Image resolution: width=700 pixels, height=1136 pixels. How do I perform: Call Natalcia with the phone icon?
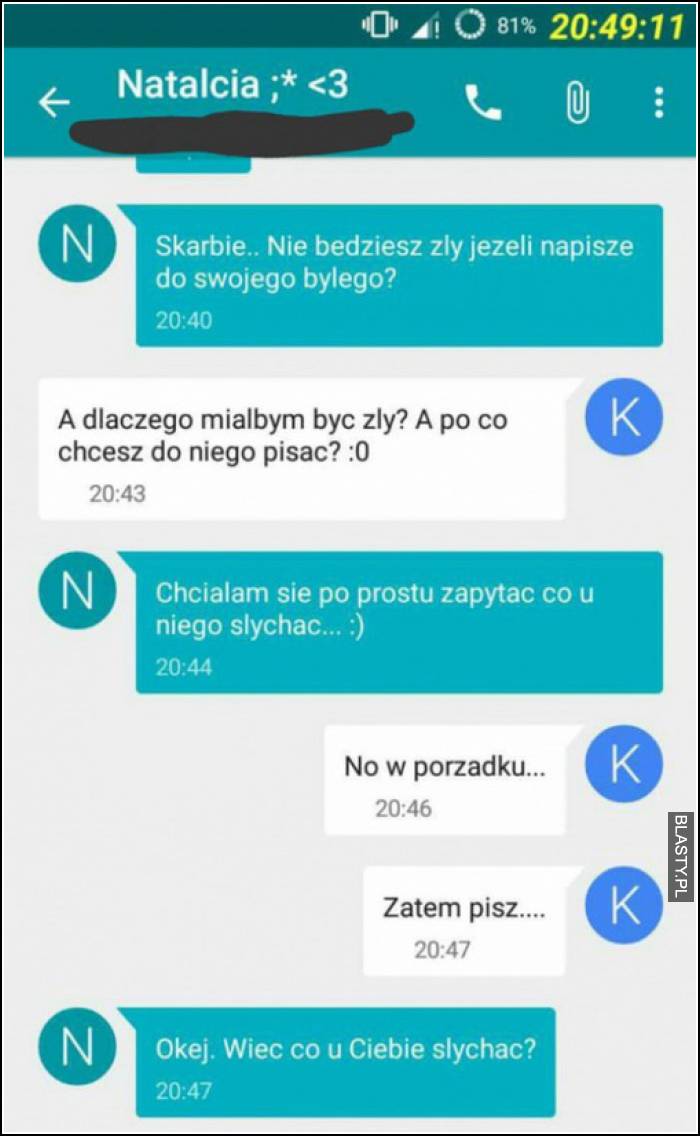tap(483, 102)
